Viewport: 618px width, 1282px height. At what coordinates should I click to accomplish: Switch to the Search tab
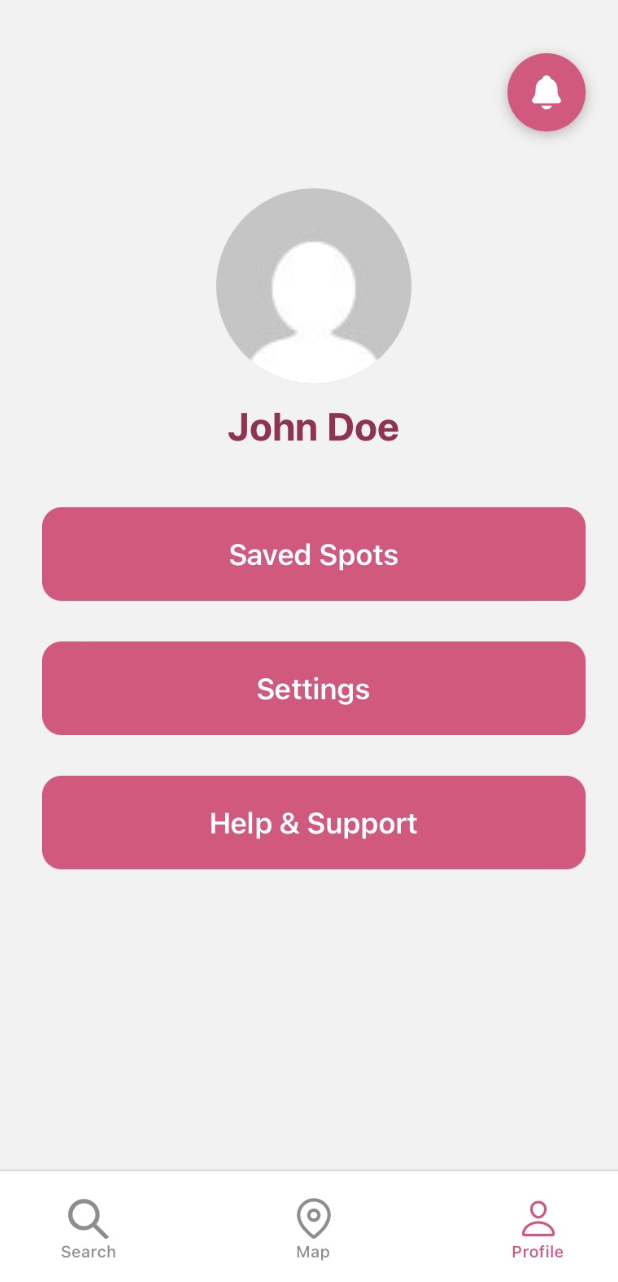tap(88, 1228)
